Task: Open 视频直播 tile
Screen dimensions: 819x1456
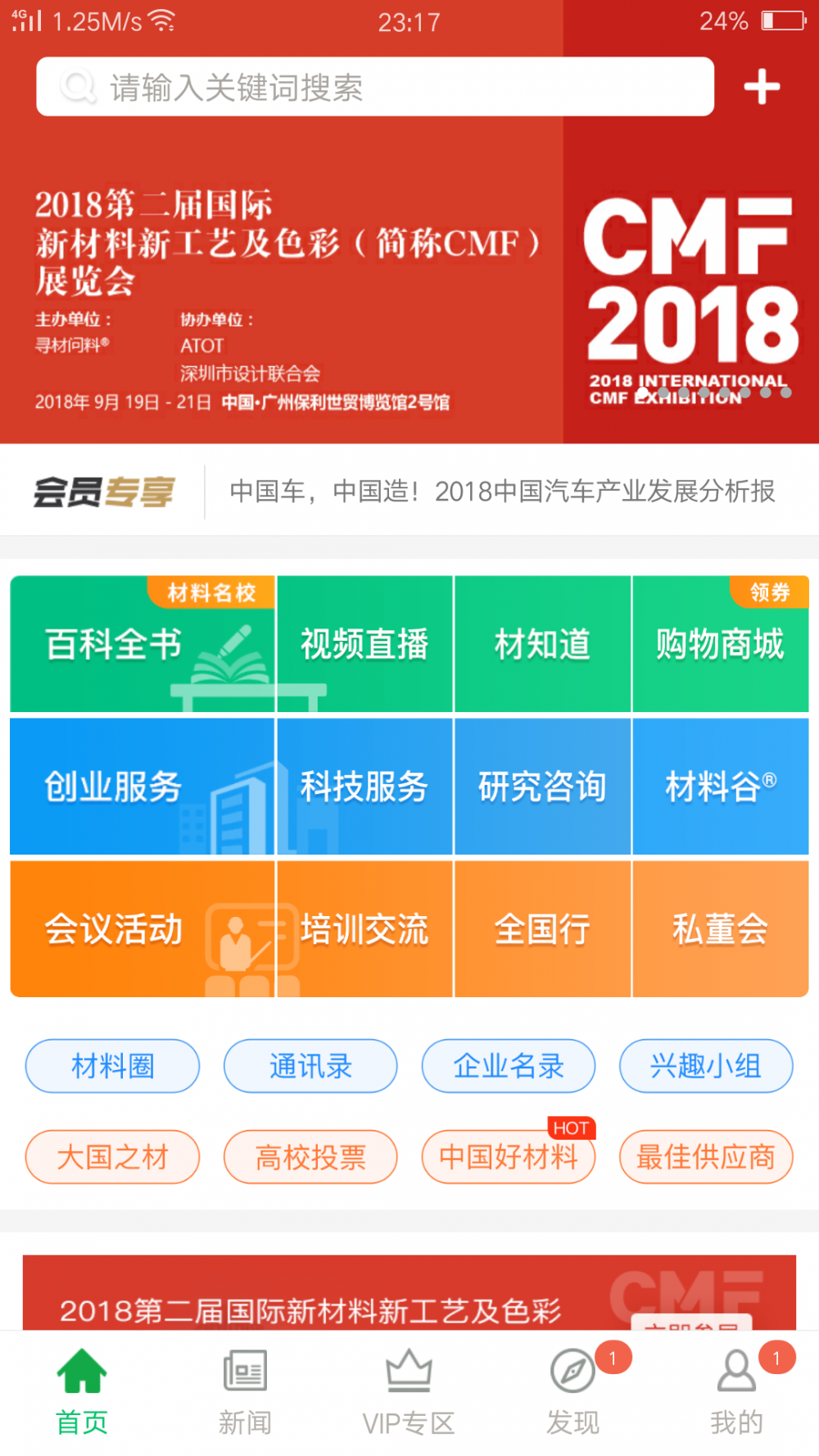Action: 364,644
